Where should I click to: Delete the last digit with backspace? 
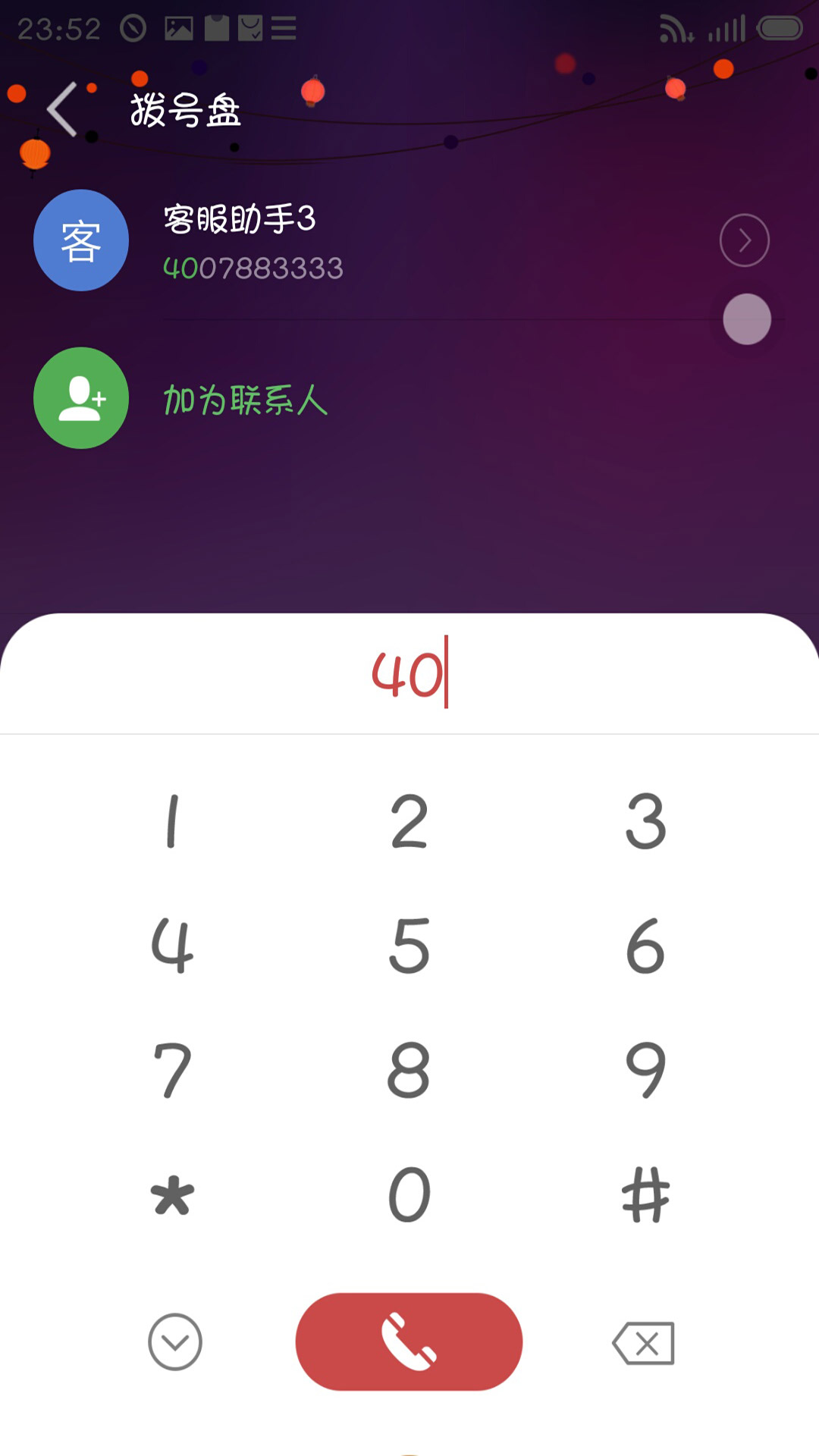tap(644, 1343)
